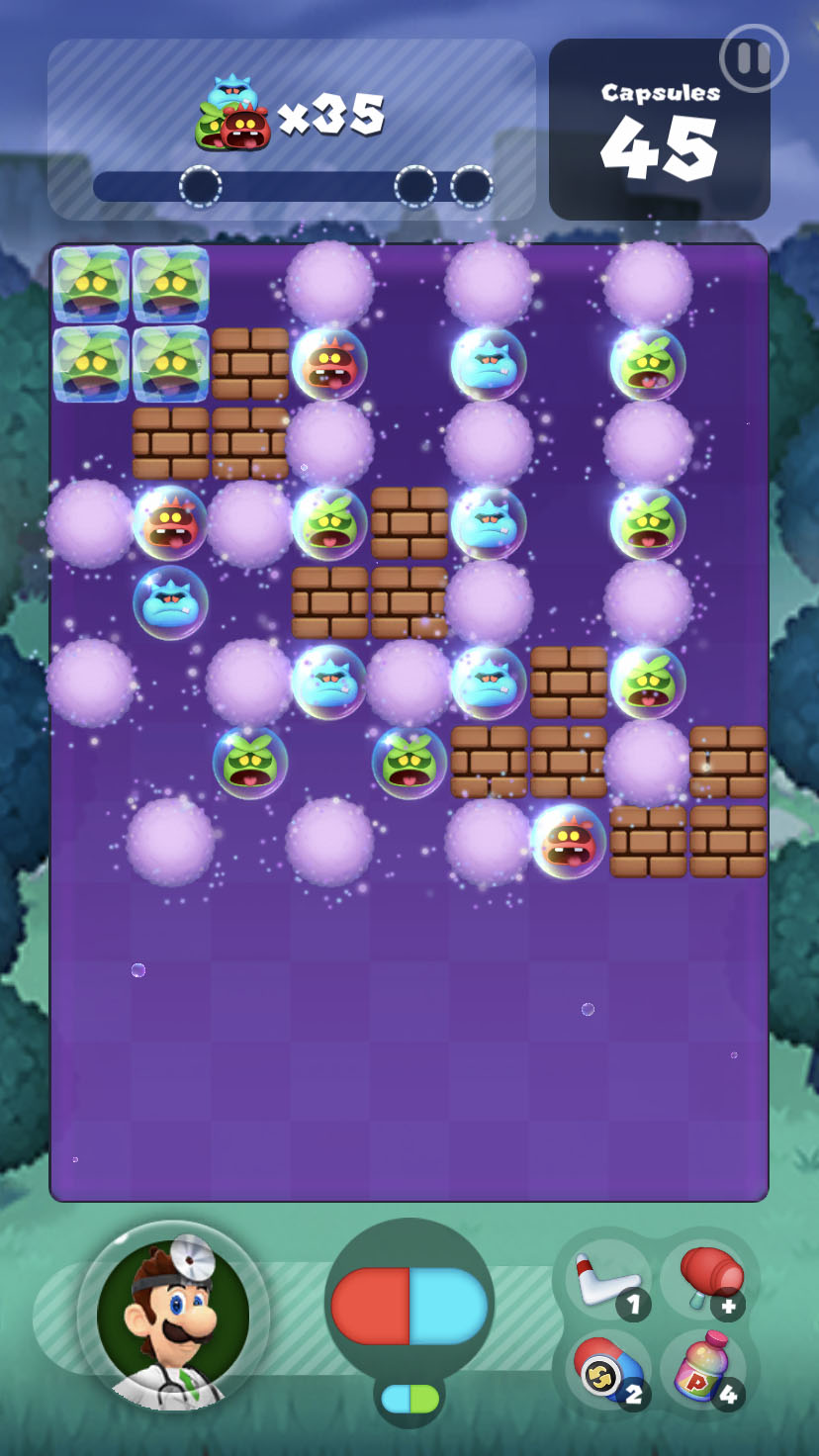Screen dimensions: 819x1456
Task: Tap the red-blue capsule to rotate it
Action: [409, 1307]
